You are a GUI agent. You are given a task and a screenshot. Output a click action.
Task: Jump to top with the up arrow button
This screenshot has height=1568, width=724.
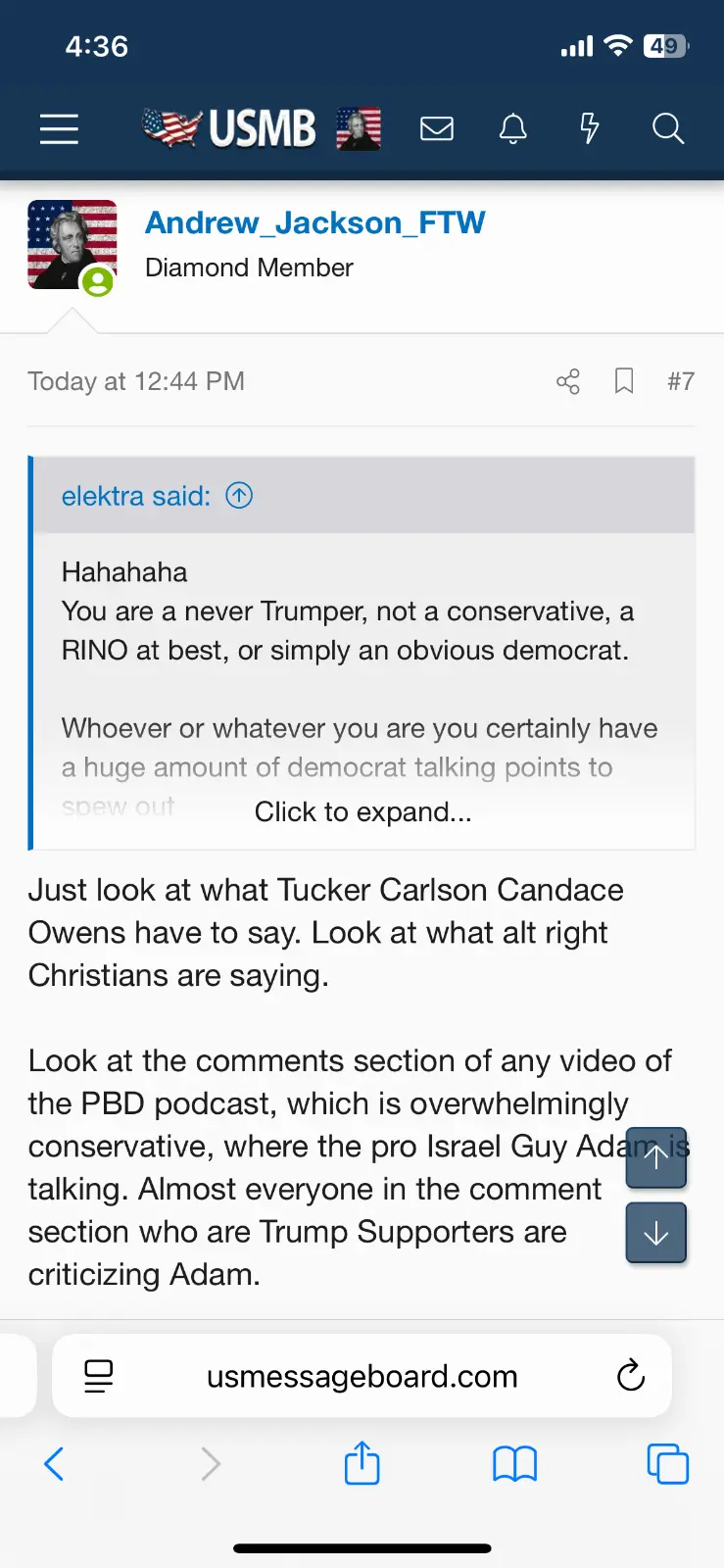pos(655,1158)
